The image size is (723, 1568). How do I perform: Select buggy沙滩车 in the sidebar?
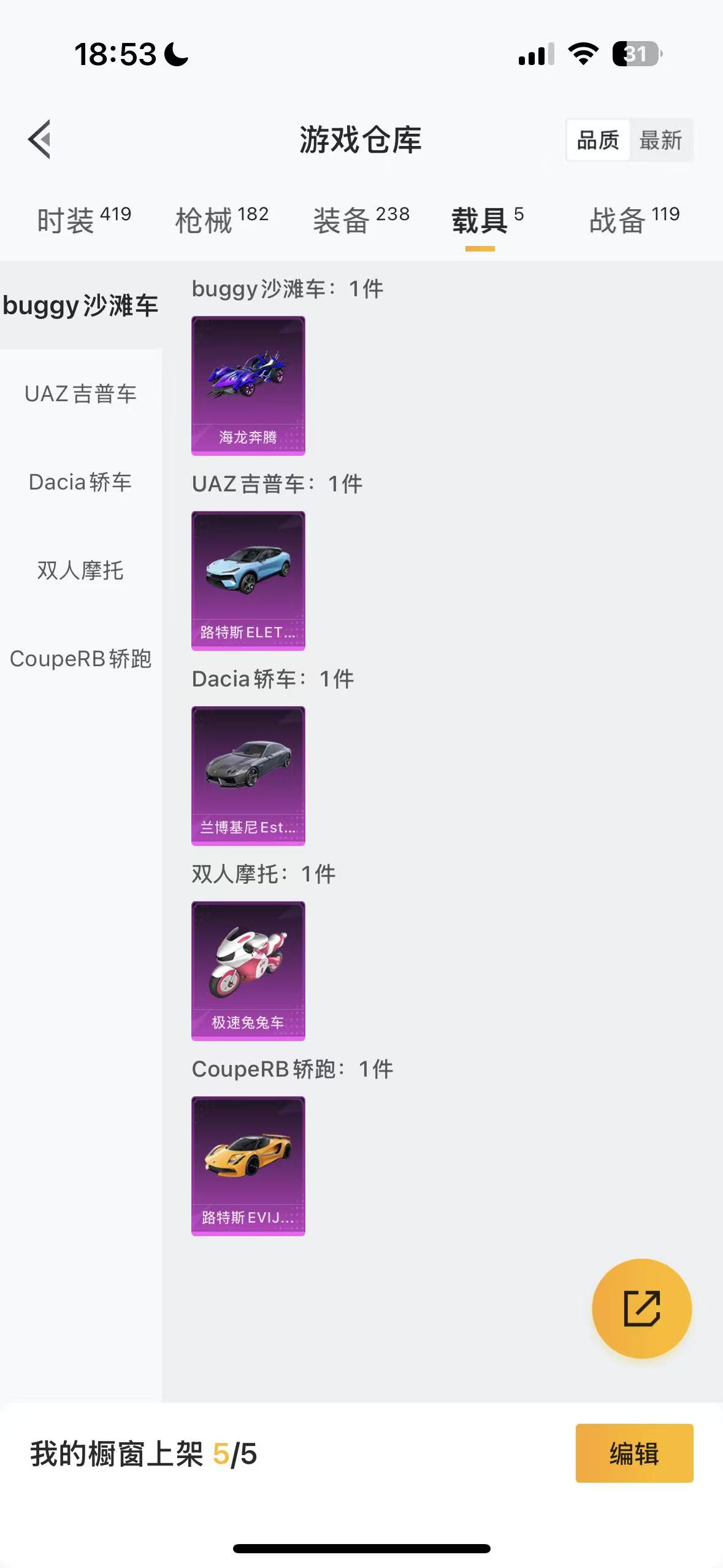click(80, 306)
